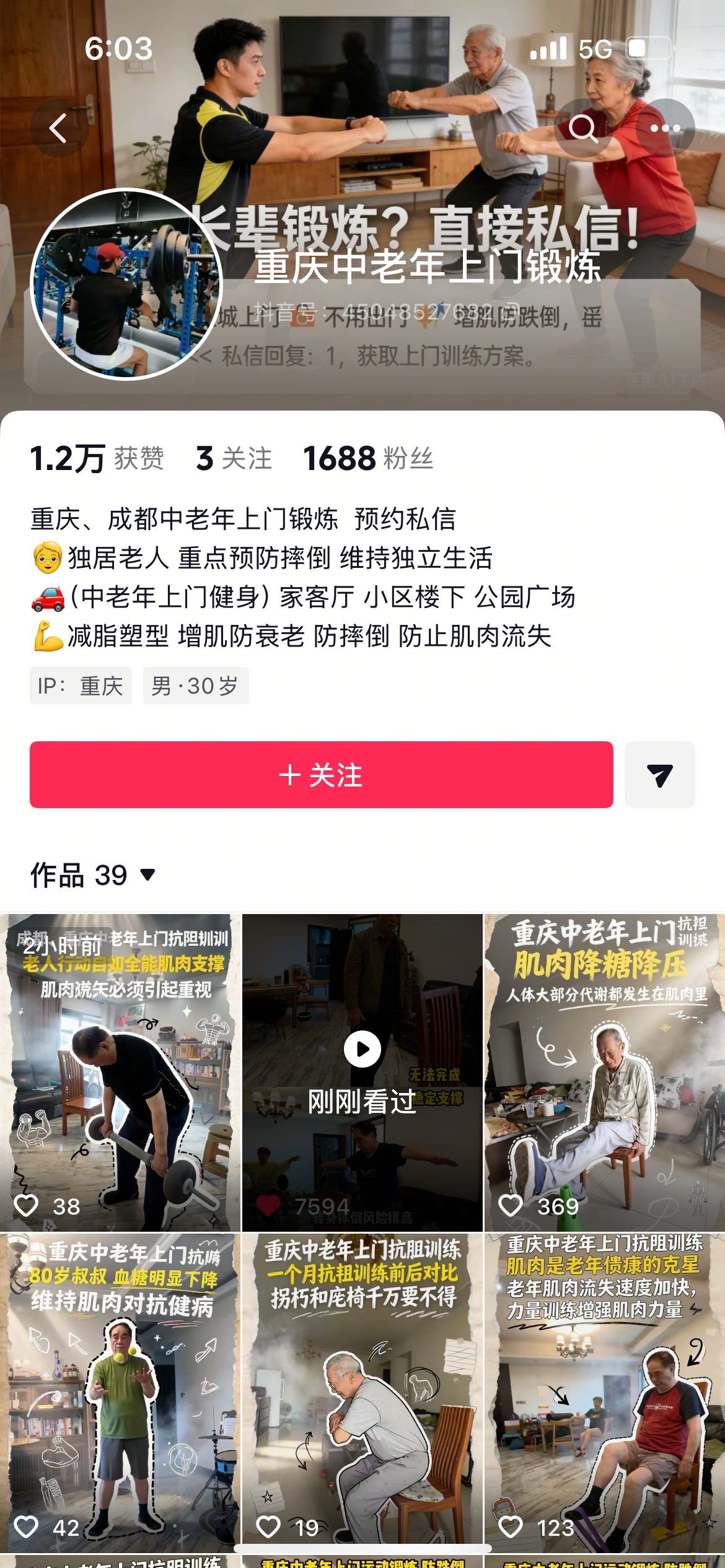Image resolution: width=725 pixels, height=1568 pixels.
Task: Open the three-dot overflow menu
Action: click(x=666, y=128)
